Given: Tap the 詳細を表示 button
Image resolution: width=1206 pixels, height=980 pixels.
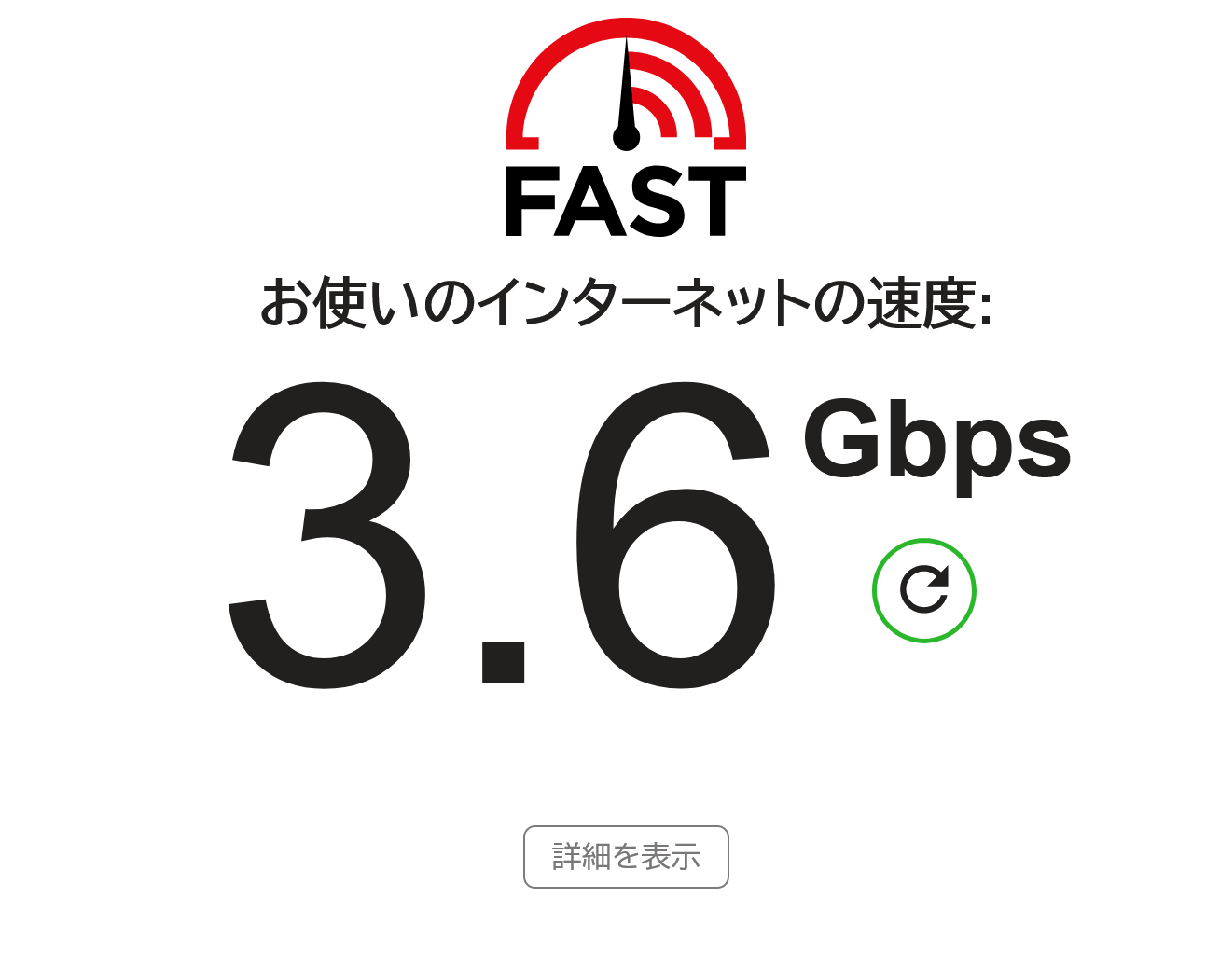Looking at the screenshot, I should [626, 856].
